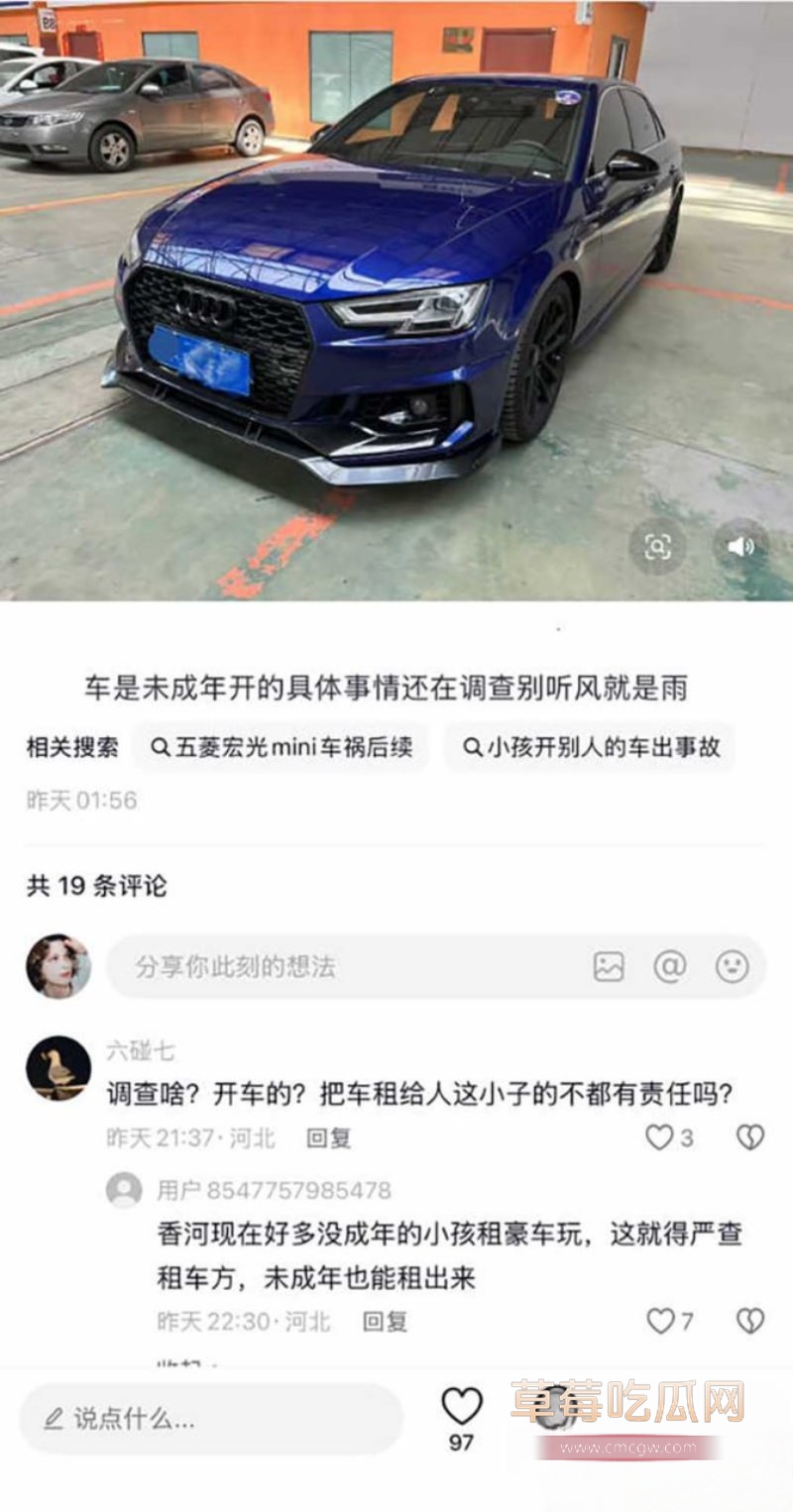Mute the video using the speaker toggle

point(740,545)
